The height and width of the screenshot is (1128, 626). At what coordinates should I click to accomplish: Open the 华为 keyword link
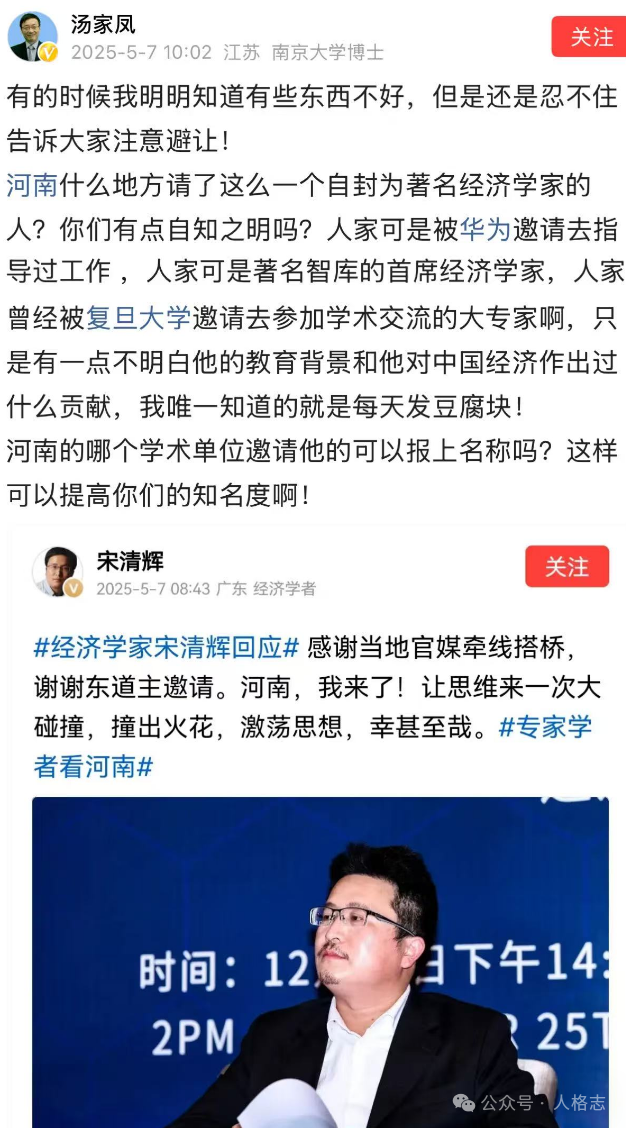[484, 229]
